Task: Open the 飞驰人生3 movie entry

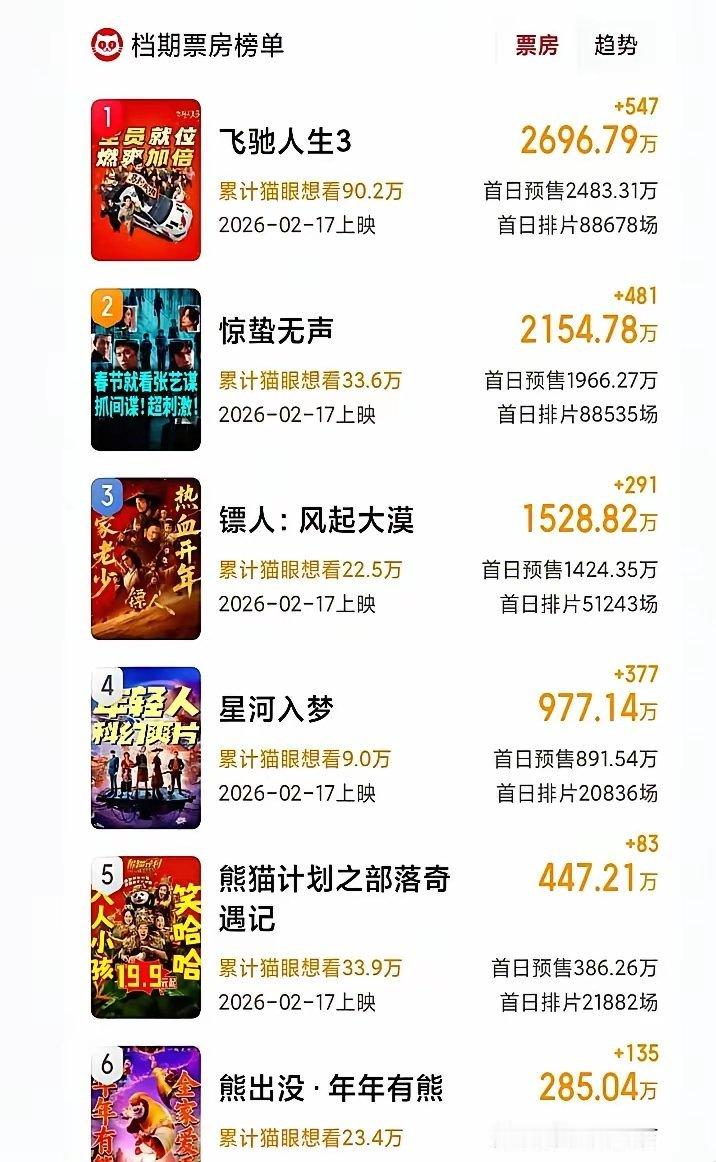Action: click(x=285, y=142)
